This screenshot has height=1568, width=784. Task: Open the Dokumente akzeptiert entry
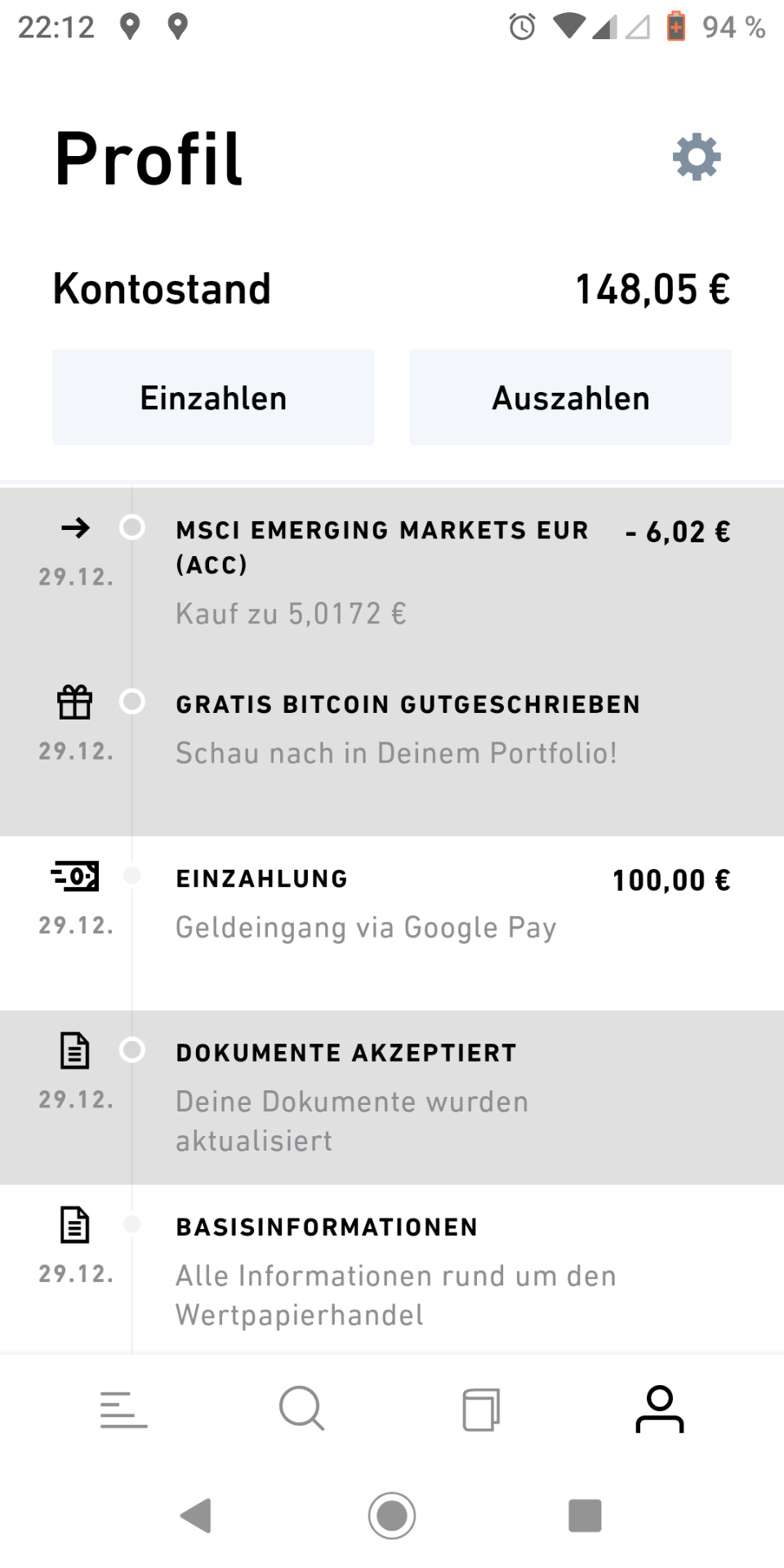click(392, 1097)
